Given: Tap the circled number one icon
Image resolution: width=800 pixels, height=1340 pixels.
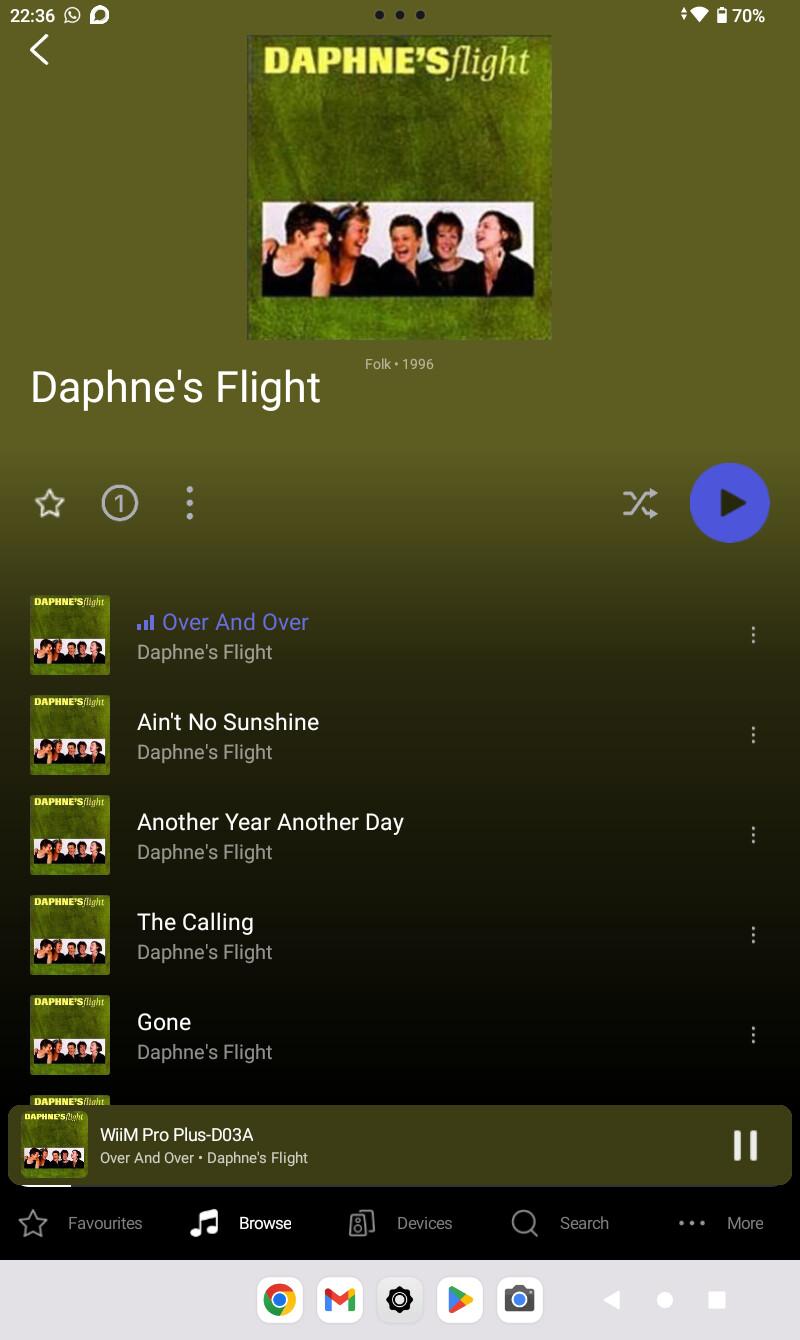Looking at the screenshot, I should [120, 503].
